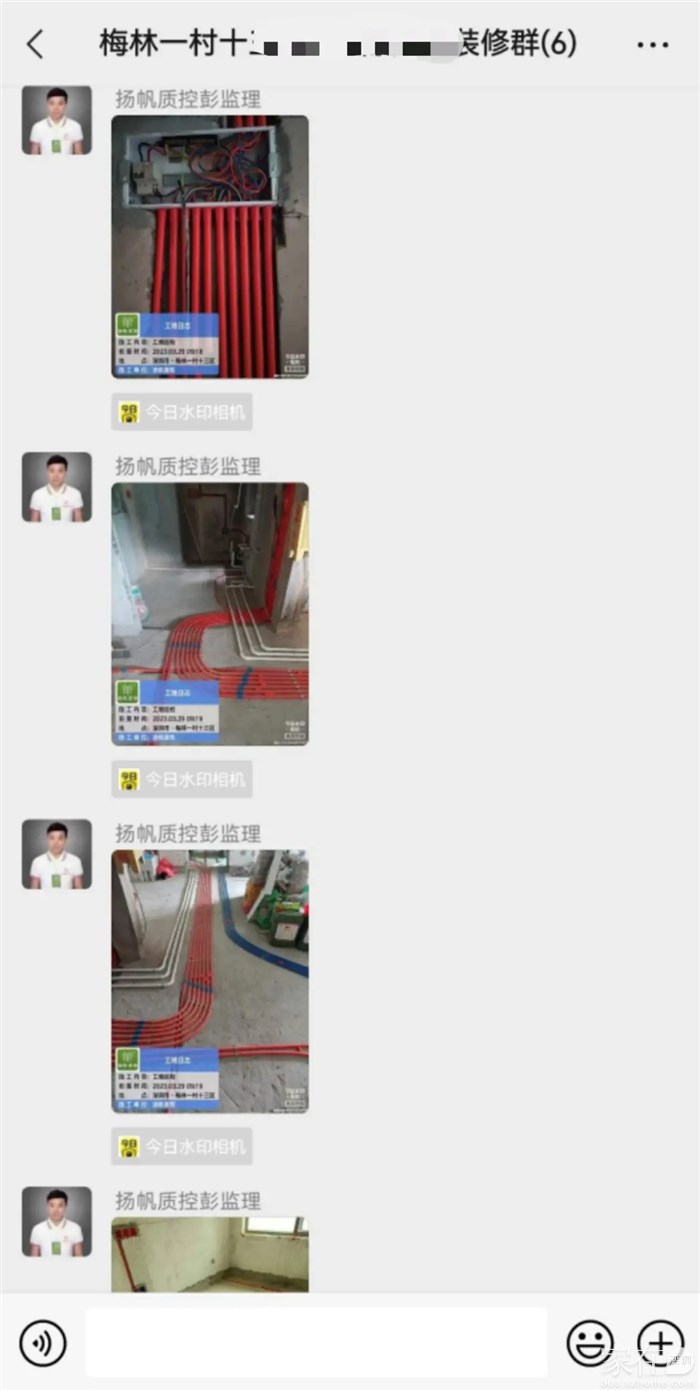Open the corridor red conduit photo
Image resolution: width=700 pixels, height=1391 pixels.
(210, 614)
